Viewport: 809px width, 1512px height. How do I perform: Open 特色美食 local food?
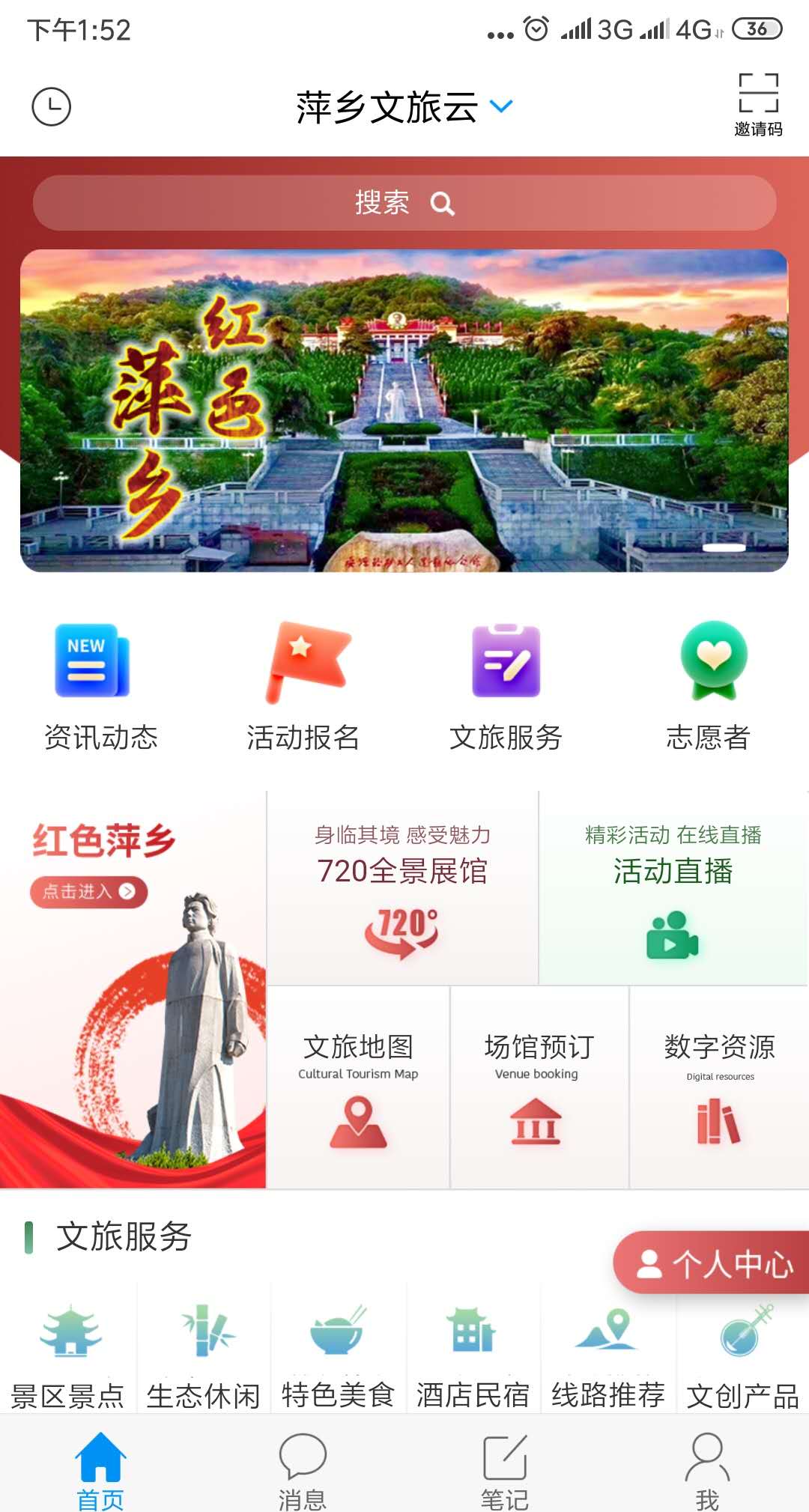338,1352
